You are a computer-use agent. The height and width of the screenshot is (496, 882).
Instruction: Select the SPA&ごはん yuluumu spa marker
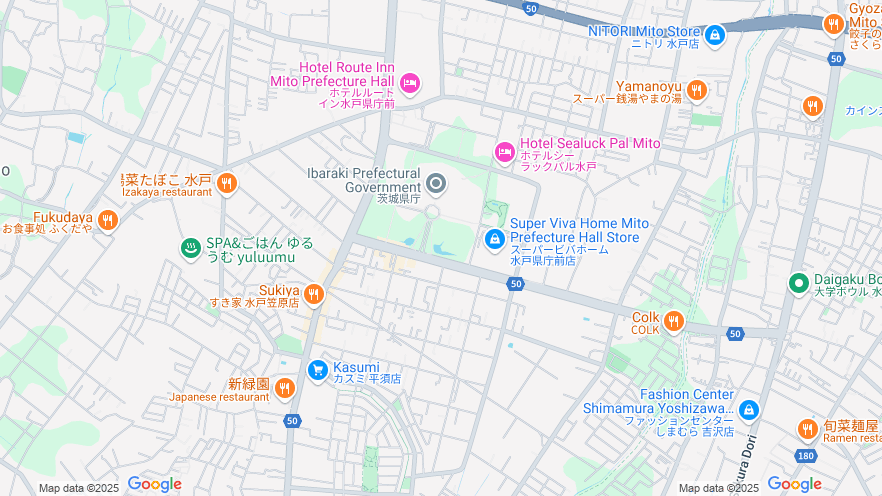[x=189, y=246]
